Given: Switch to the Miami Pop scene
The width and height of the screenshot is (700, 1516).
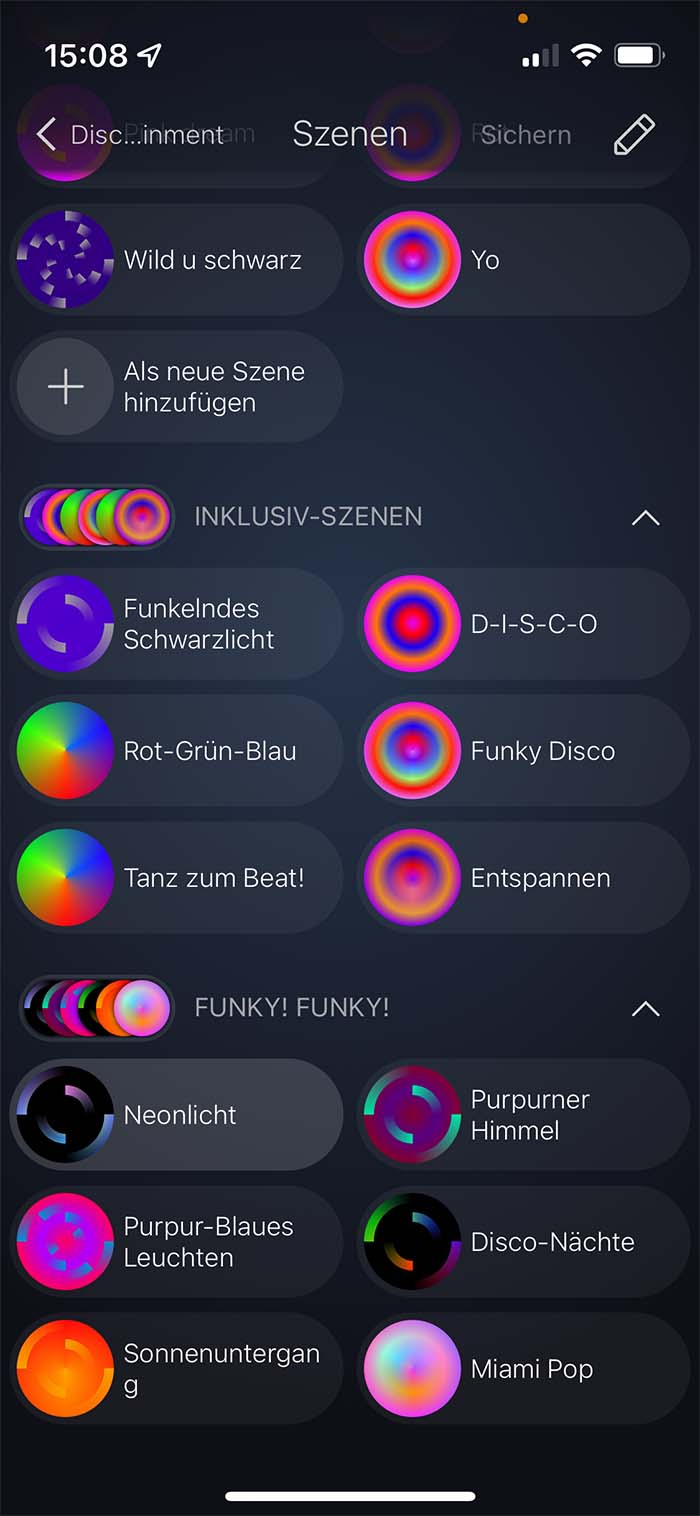Looking at the screenshot, I should [523, 1369].
